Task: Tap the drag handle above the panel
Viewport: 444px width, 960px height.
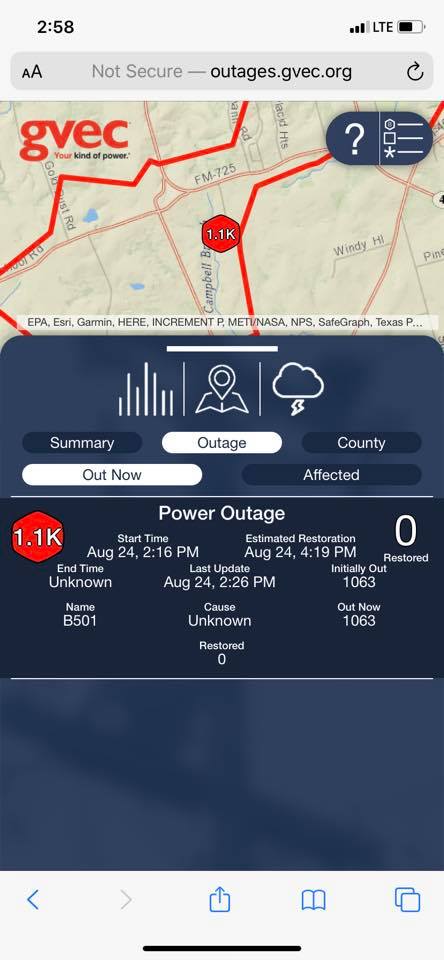Action: click(222, 349)
